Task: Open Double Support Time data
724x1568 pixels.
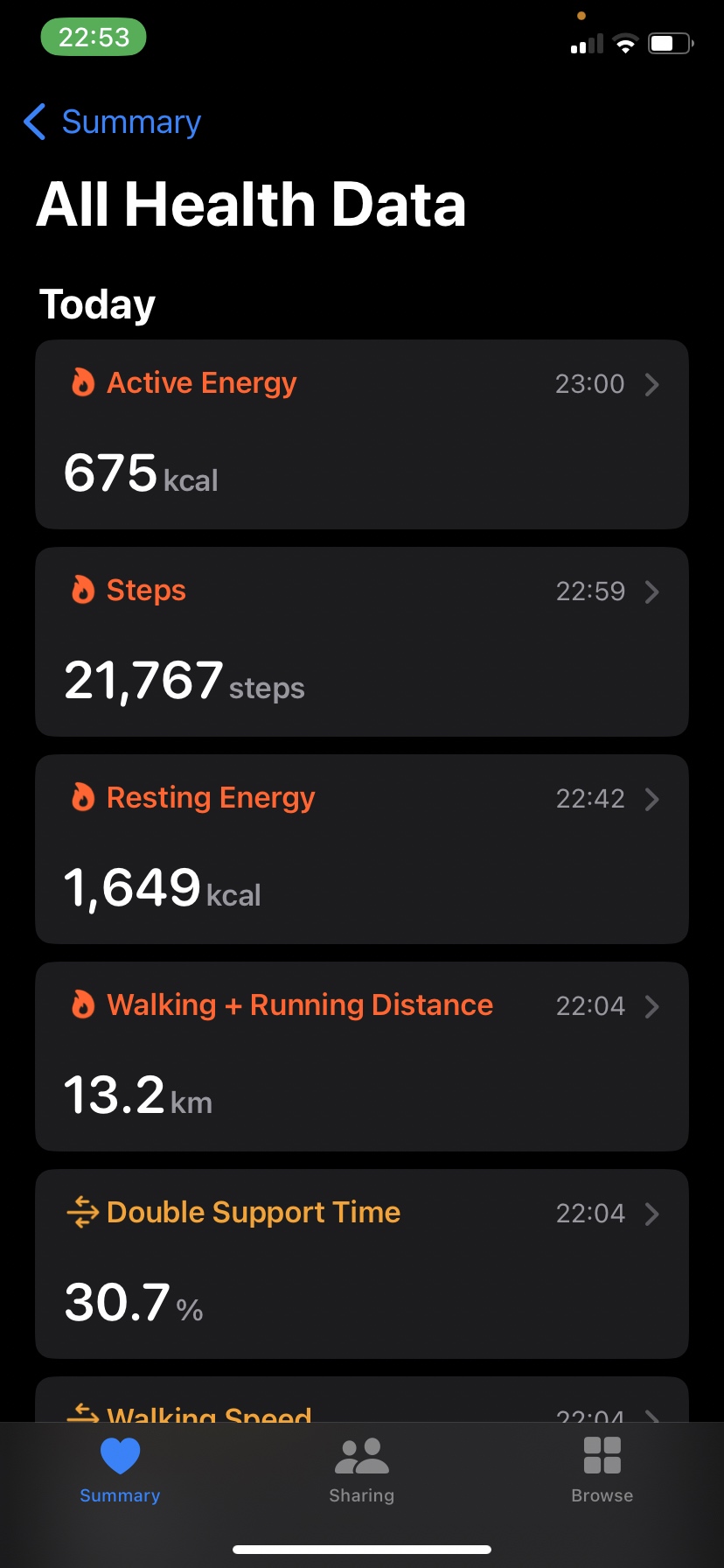Action: pyautogui.click(x=361, y=1263)
